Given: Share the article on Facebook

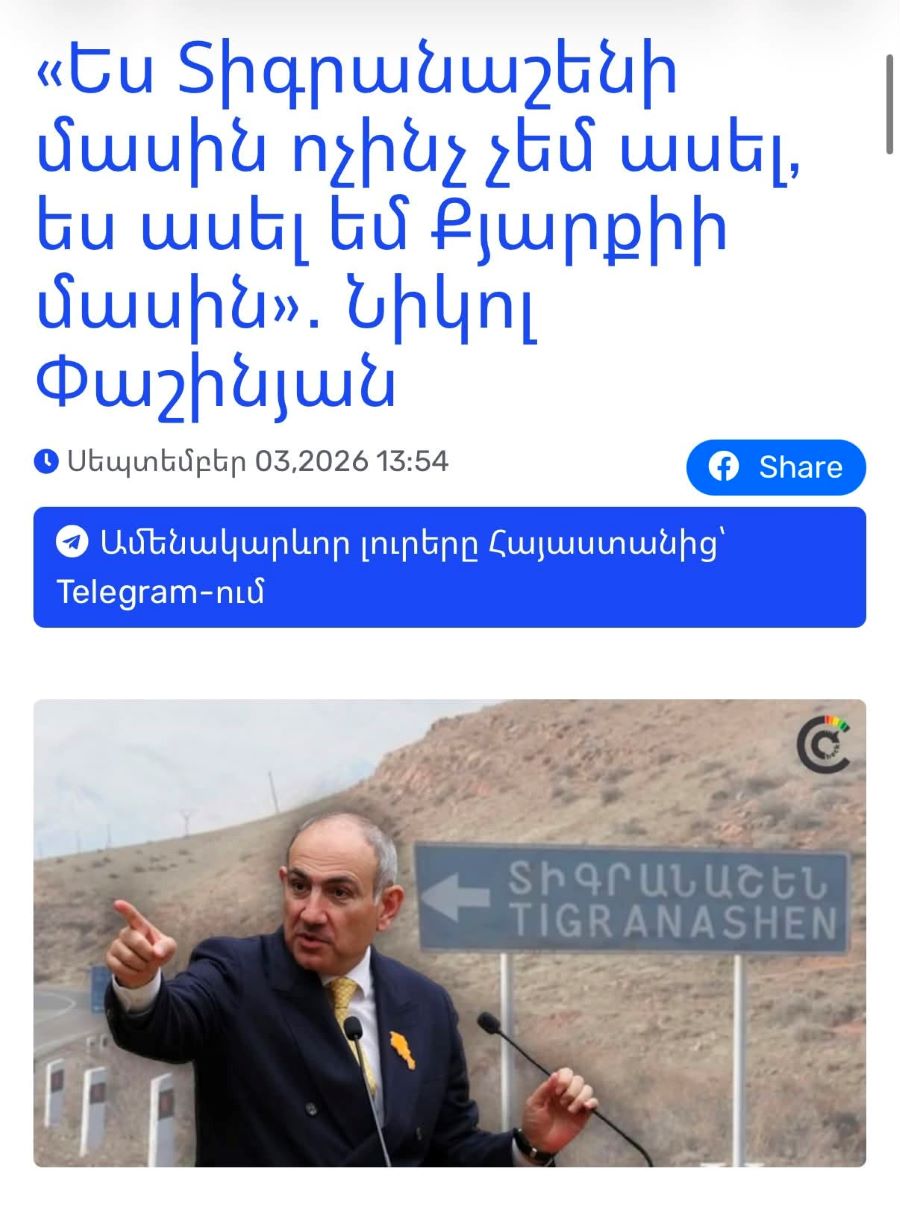Looking at the screenshot, I should [776, 467].
